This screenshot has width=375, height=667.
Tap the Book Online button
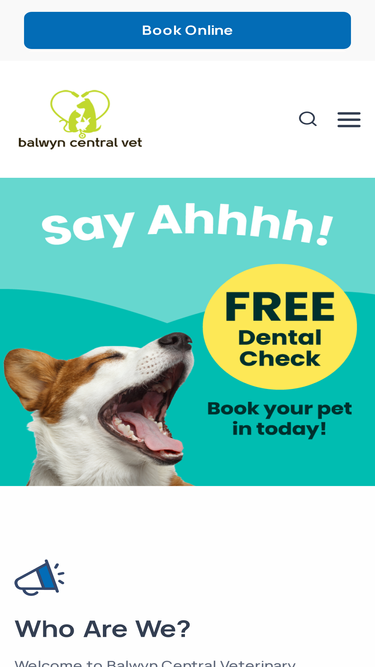187,30
